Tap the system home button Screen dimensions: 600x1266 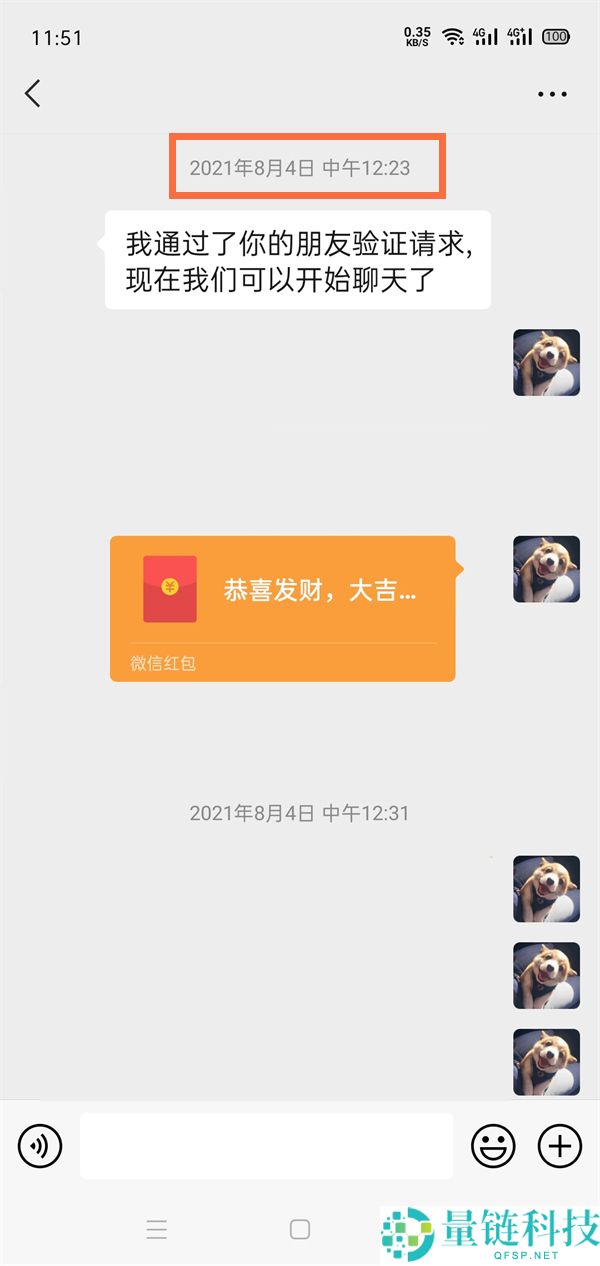(x=300, y=1230)
